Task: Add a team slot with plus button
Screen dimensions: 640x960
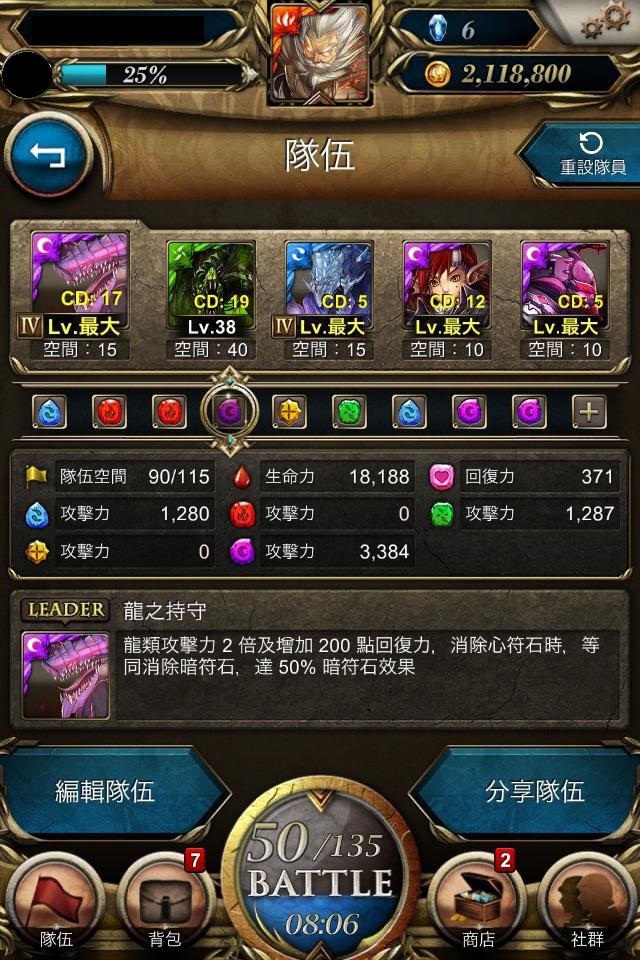Action: (589, 411)
